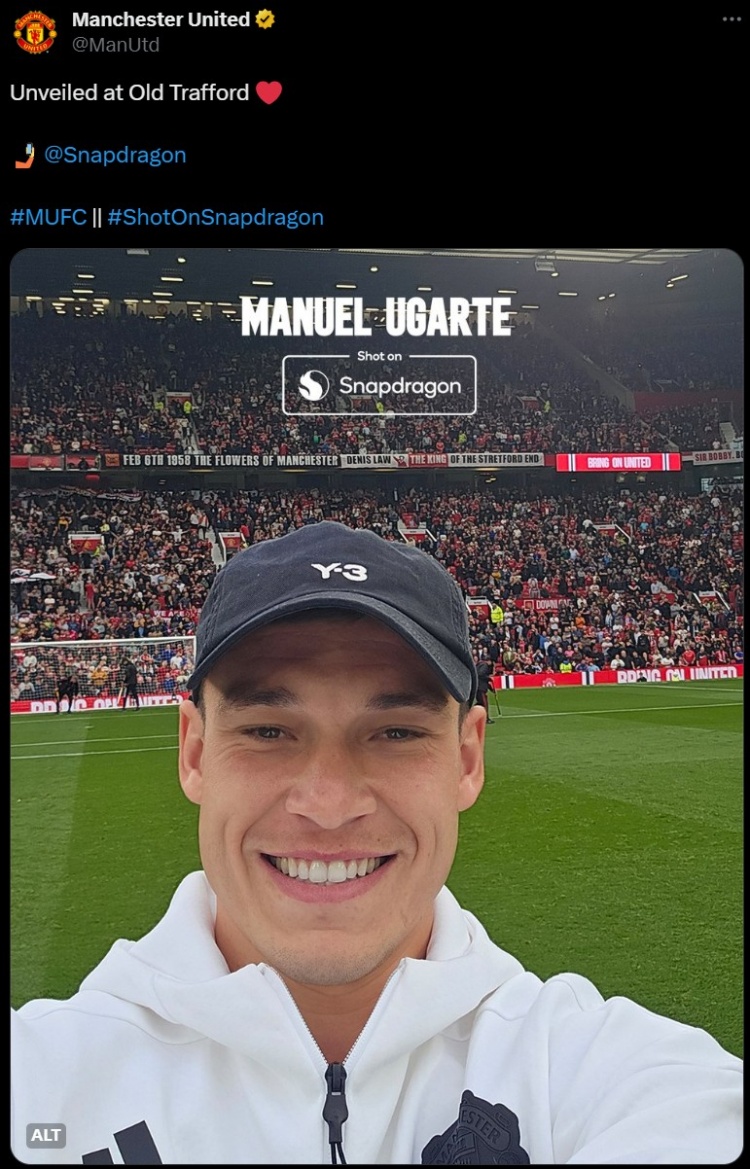Screen dimensions: 750x1169
Task: Open the @Snapdragon mention
Action: (115, 155)
